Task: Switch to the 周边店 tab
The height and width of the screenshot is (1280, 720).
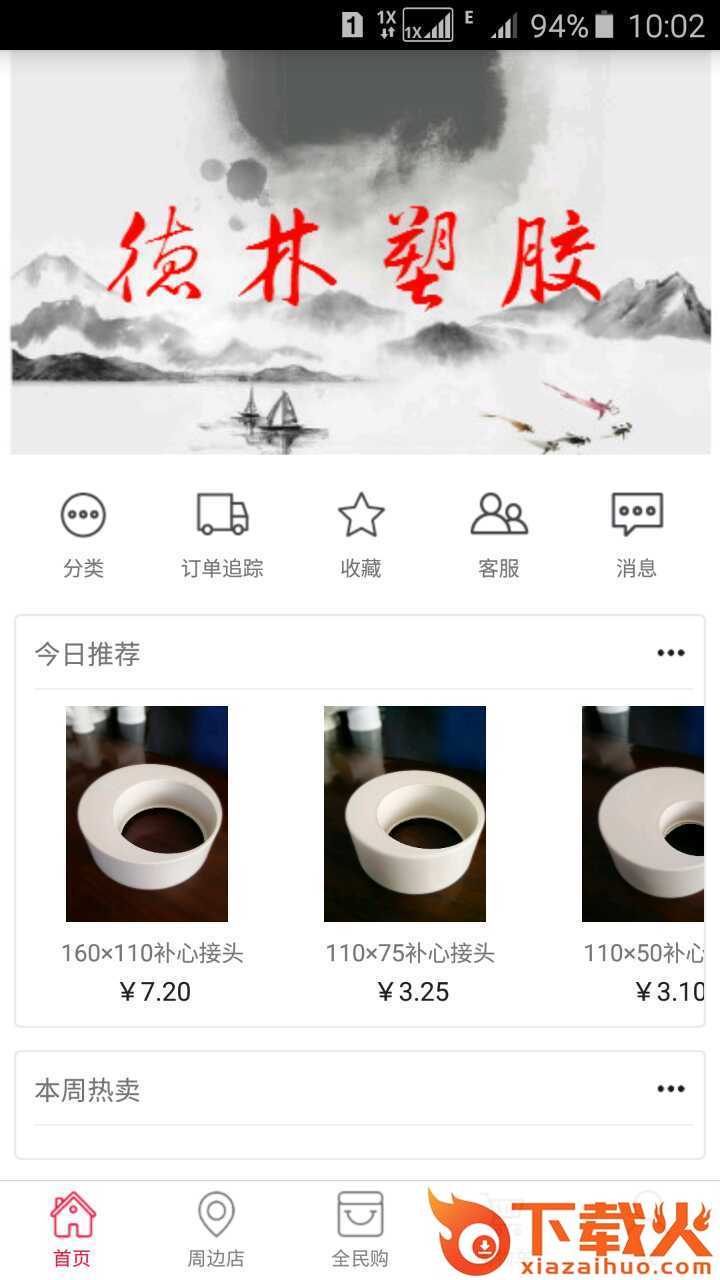Action: (x=216, y=1227)
